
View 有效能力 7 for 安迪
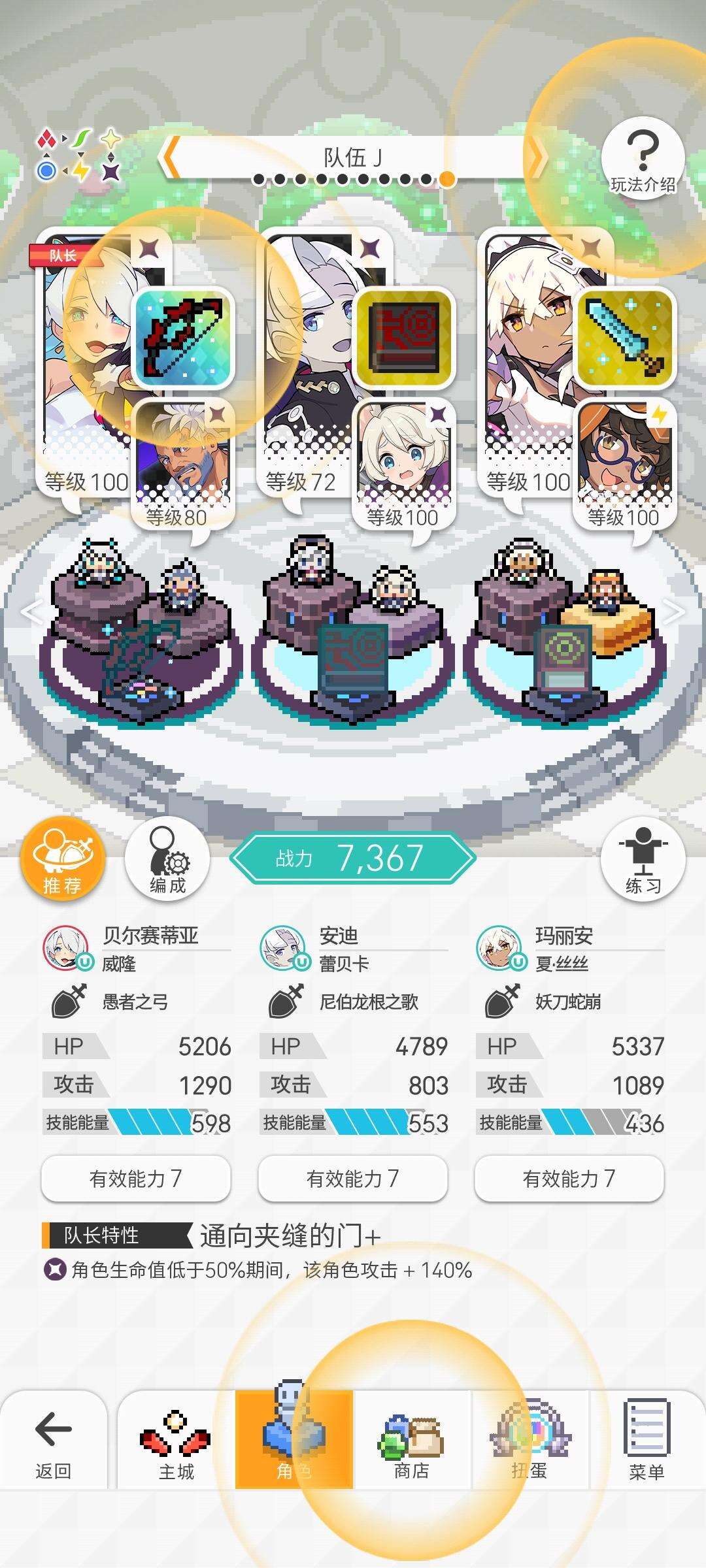[353, 1178]
